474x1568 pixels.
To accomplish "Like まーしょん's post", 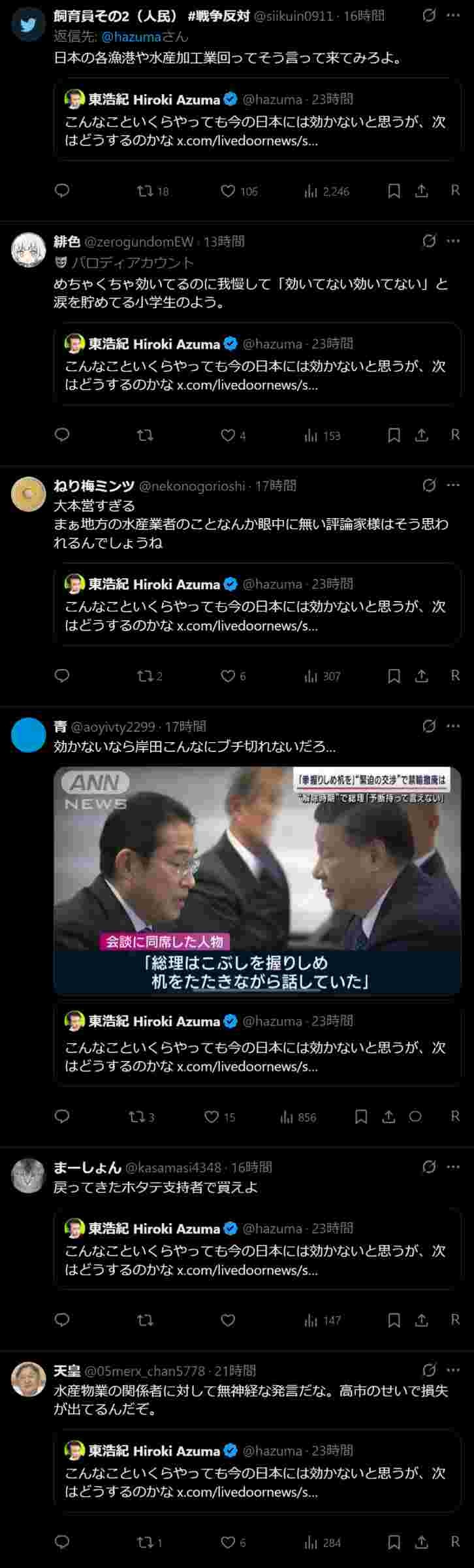I will coord(228,1320).
